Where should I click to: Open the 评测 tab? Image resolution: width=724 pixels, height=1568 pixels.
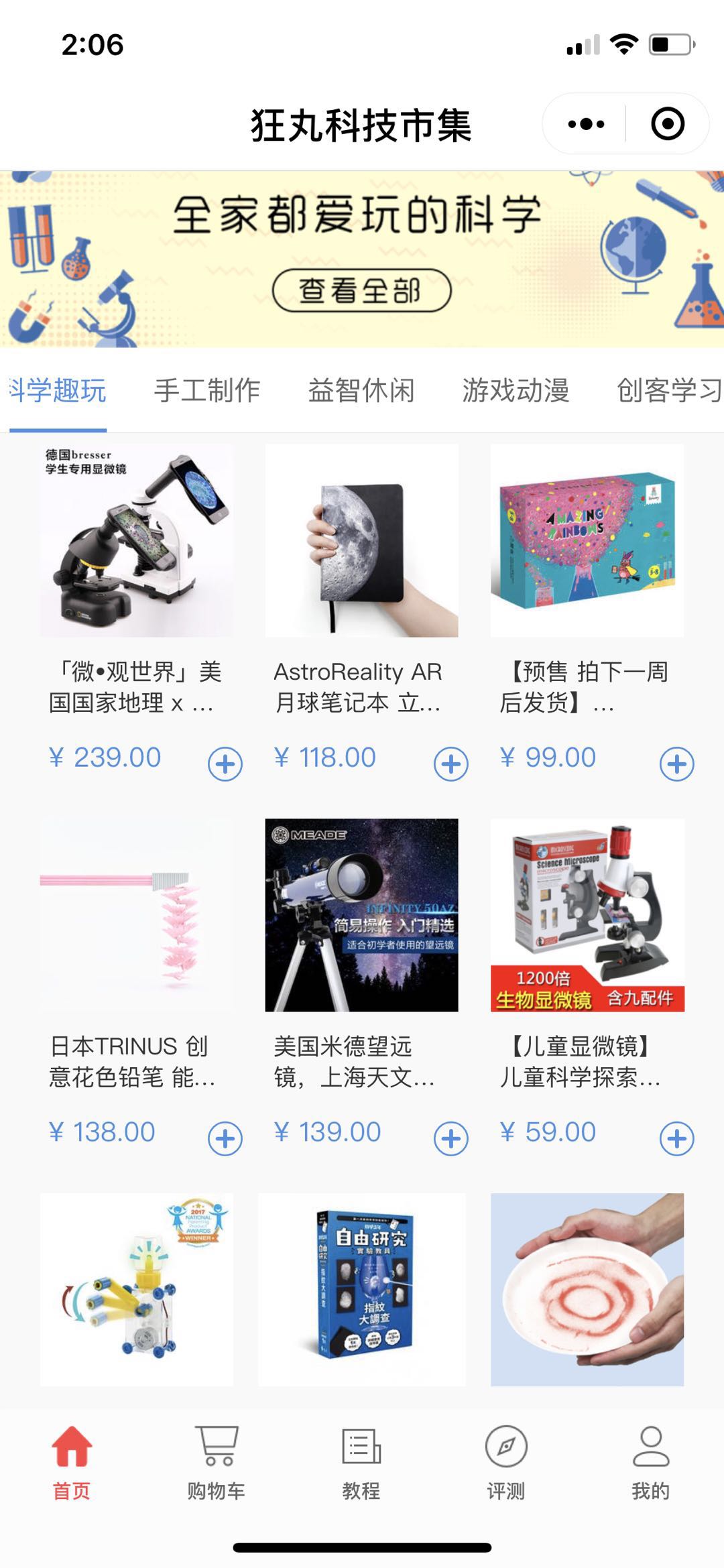click(x=506, y=1463)
